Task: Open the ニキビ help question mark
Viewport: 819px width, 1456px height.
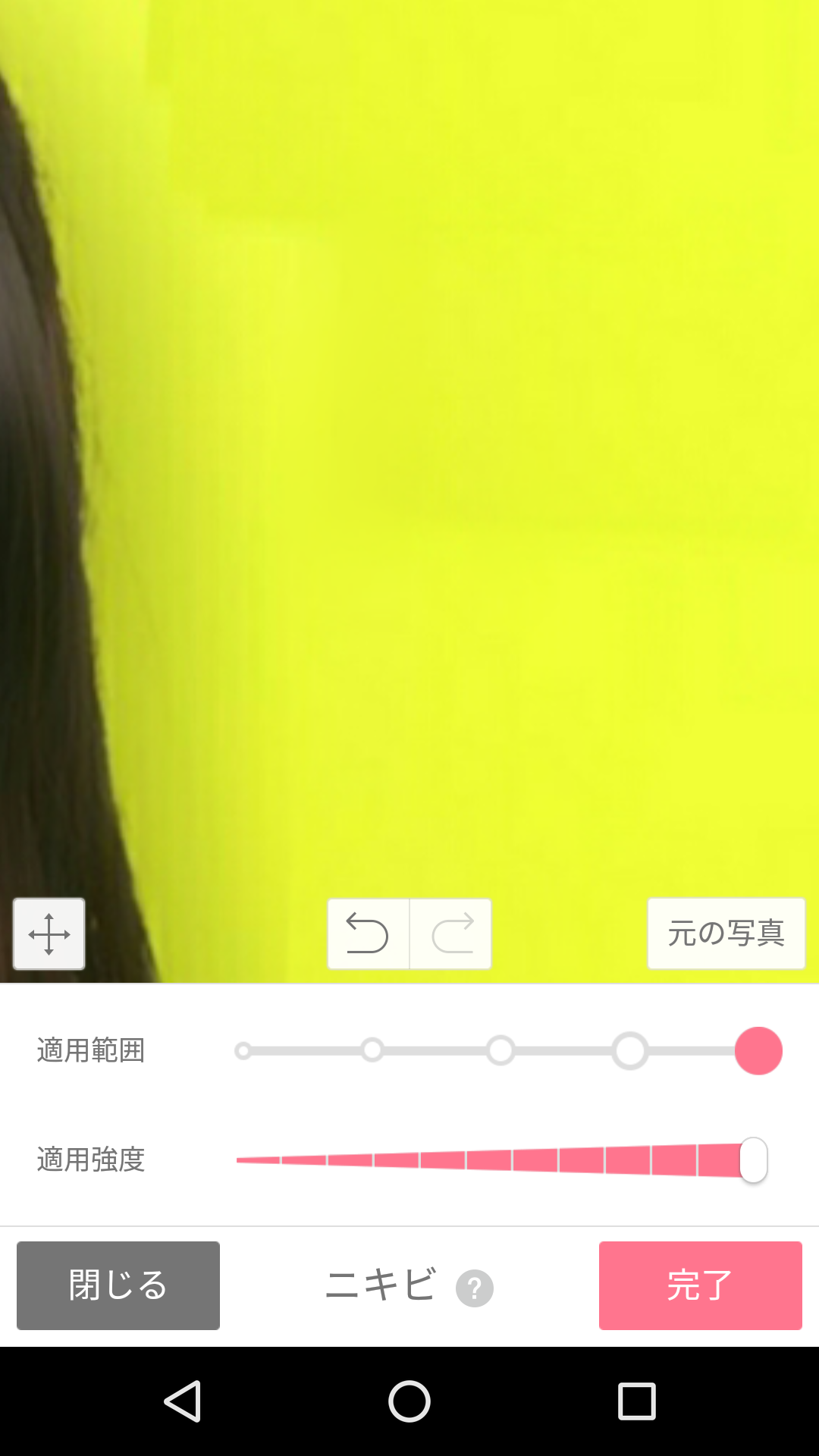Action: [x=475, y=1288]
